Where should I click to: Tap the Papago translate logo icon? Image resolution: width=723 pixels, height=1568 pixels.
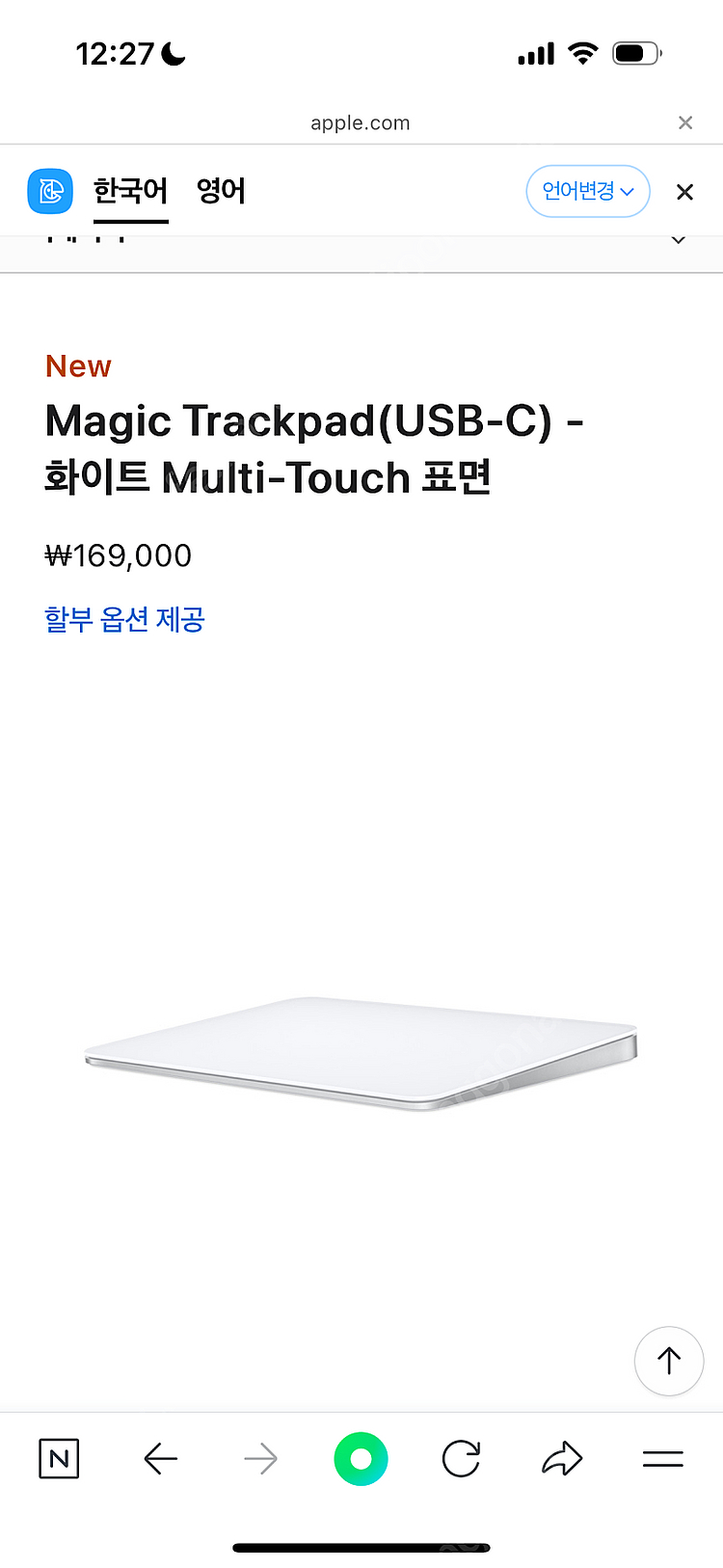[x=50, y=191]
